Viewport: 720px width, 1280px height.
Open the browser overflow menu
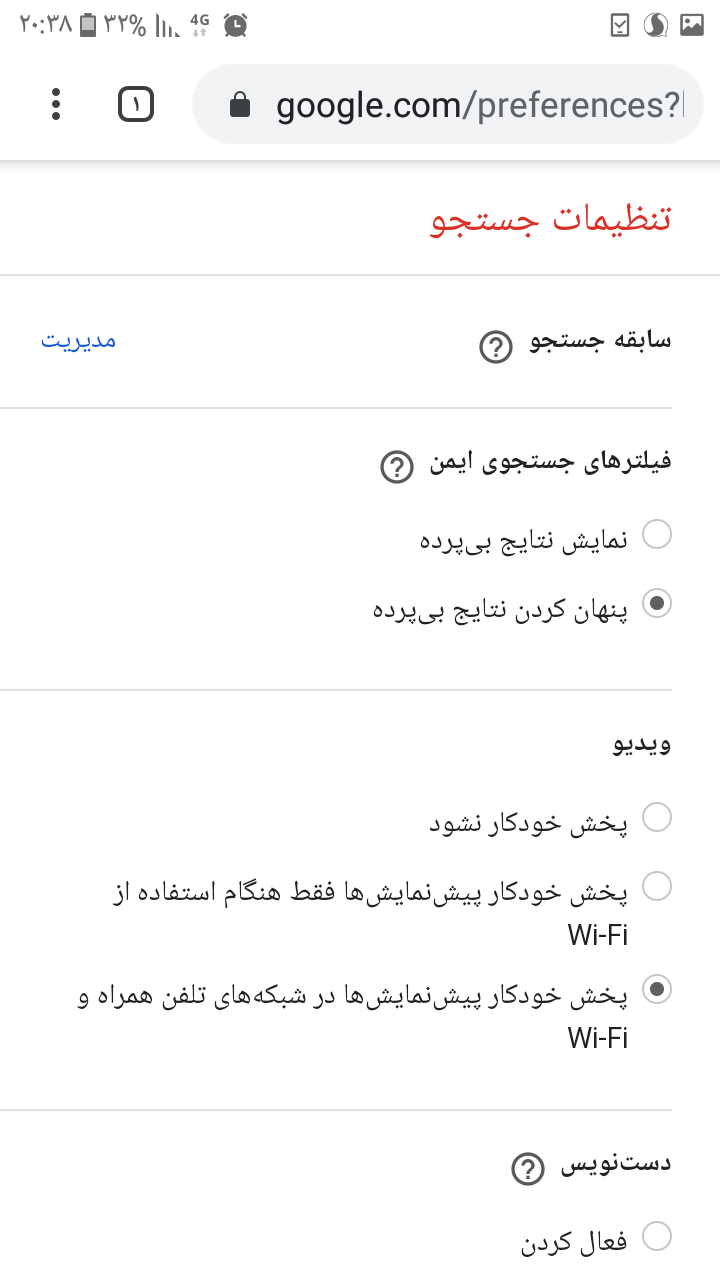click(56, 104)
